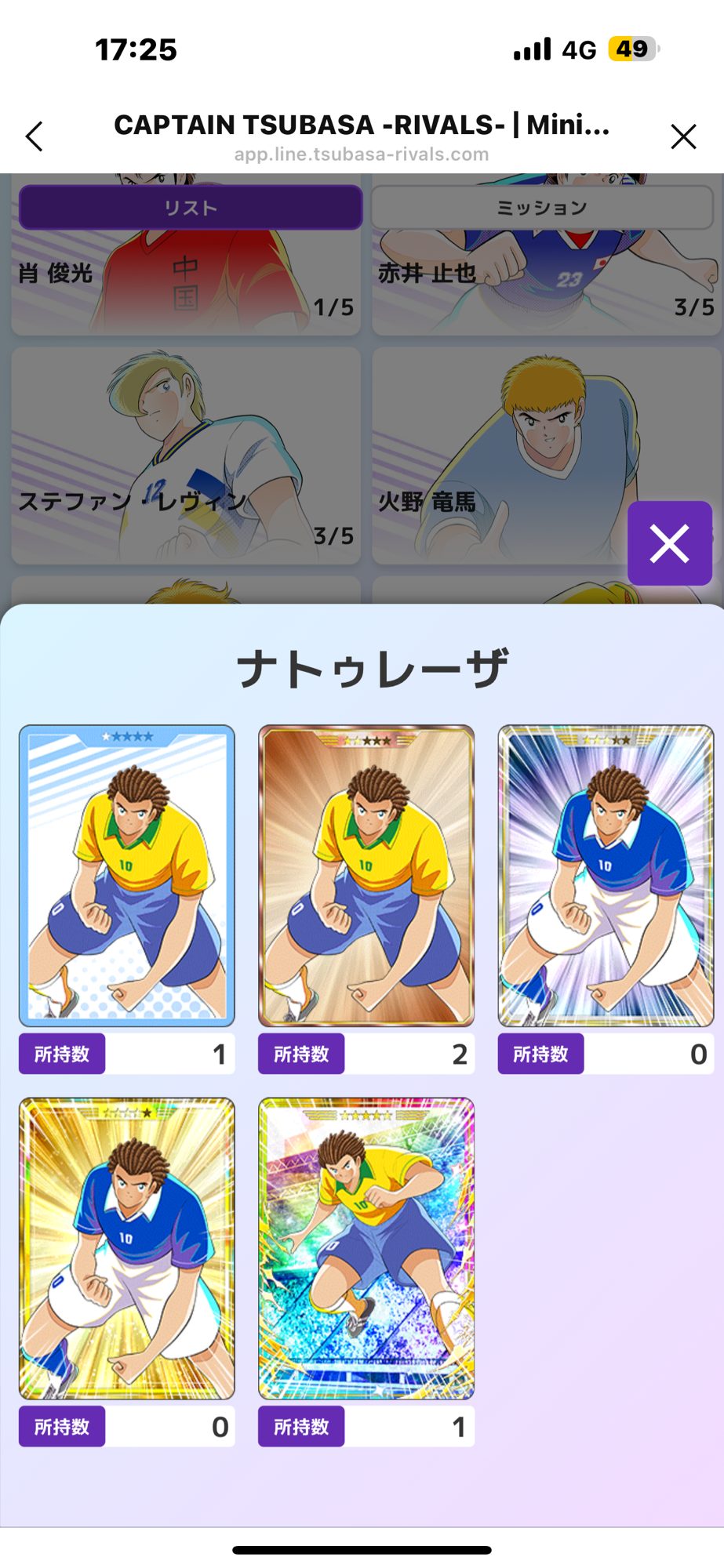Dismiss the ナトゥレーザ card panel

(x=669, y=543)
